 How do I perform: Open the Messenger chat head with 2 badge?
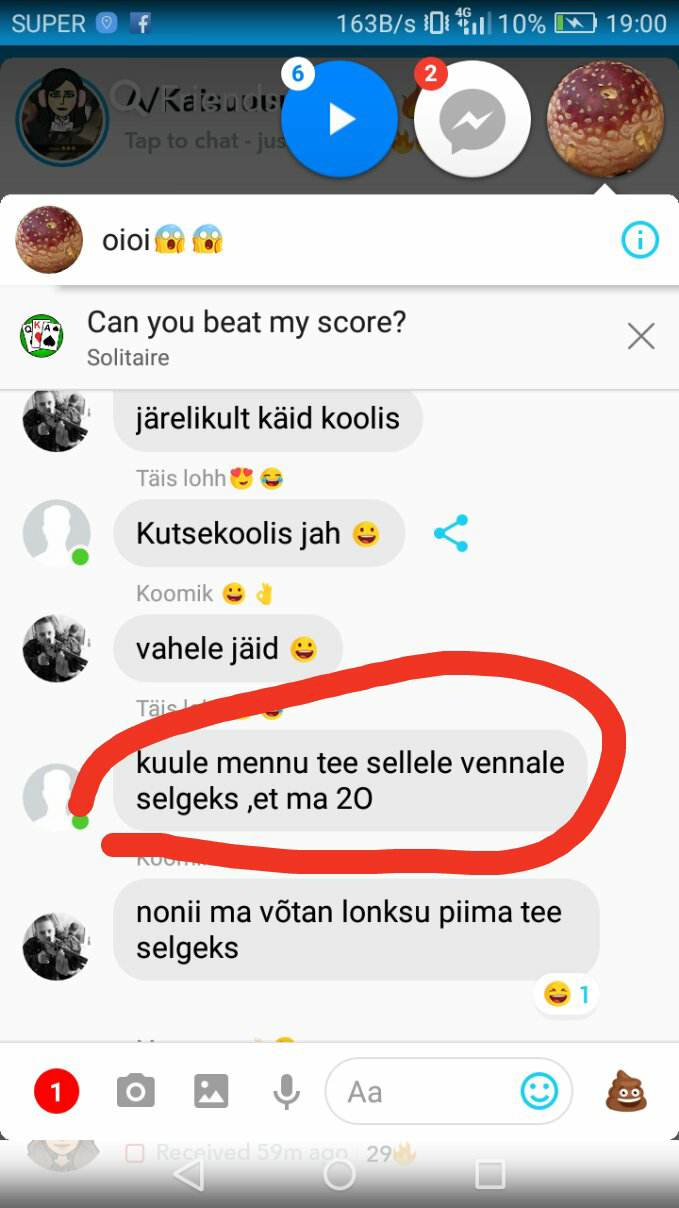pyautogui.click(x=472, y=119)
